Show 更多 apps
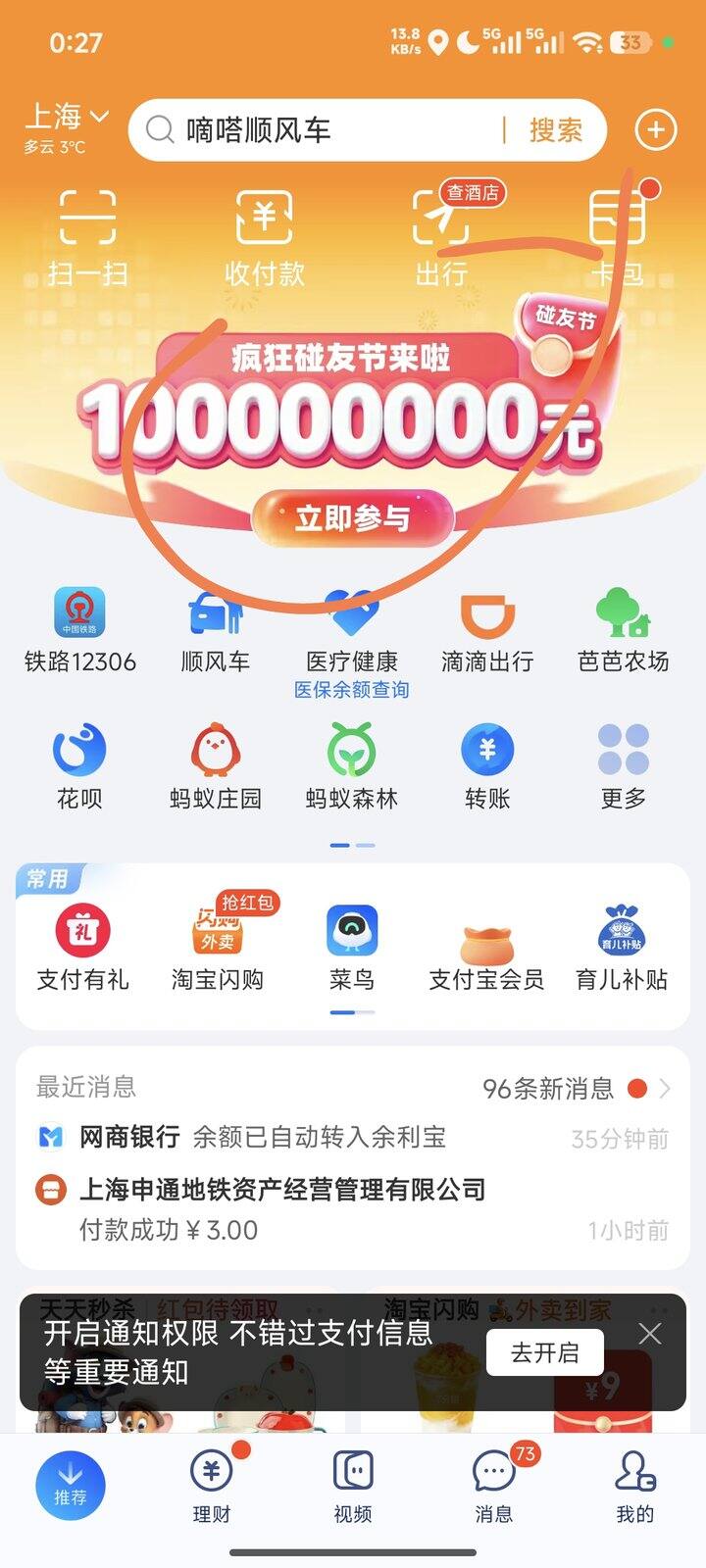This screenshot has width=706, height=1568. click(623, 767)
